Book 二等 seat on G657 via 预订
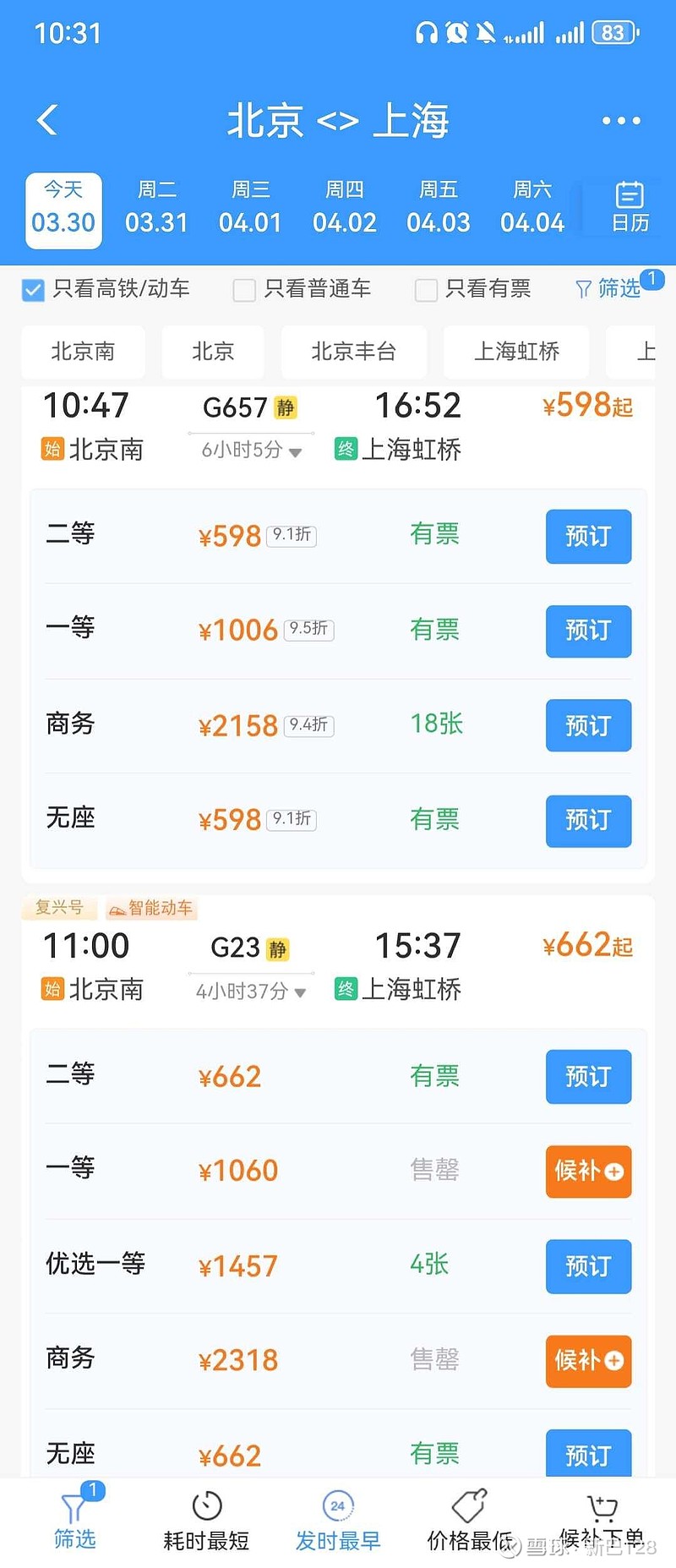This screenshot has width=676, height=1568. click(x=588, y=537)
